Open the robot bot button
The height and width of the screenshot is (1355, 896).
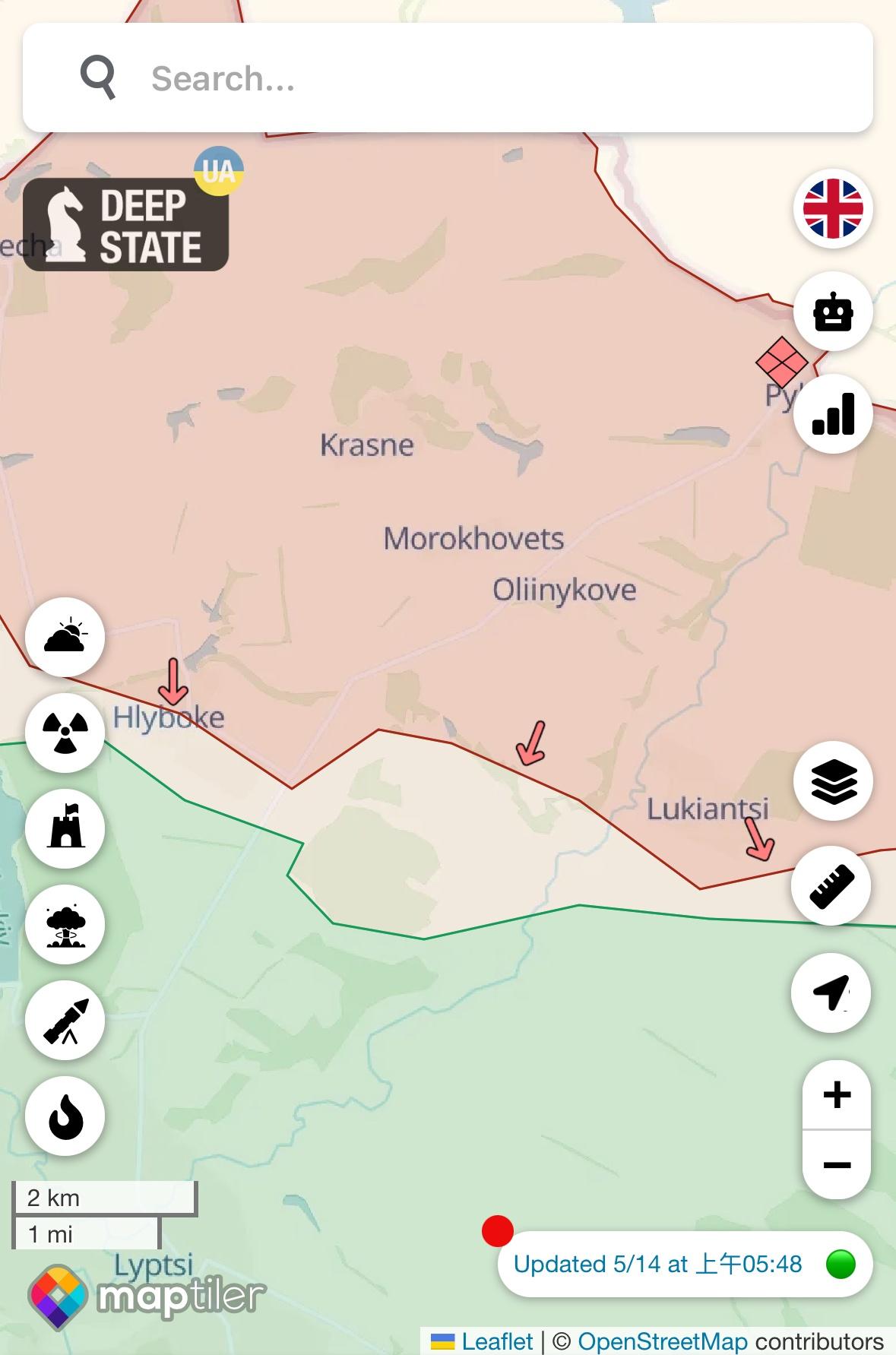833,312
